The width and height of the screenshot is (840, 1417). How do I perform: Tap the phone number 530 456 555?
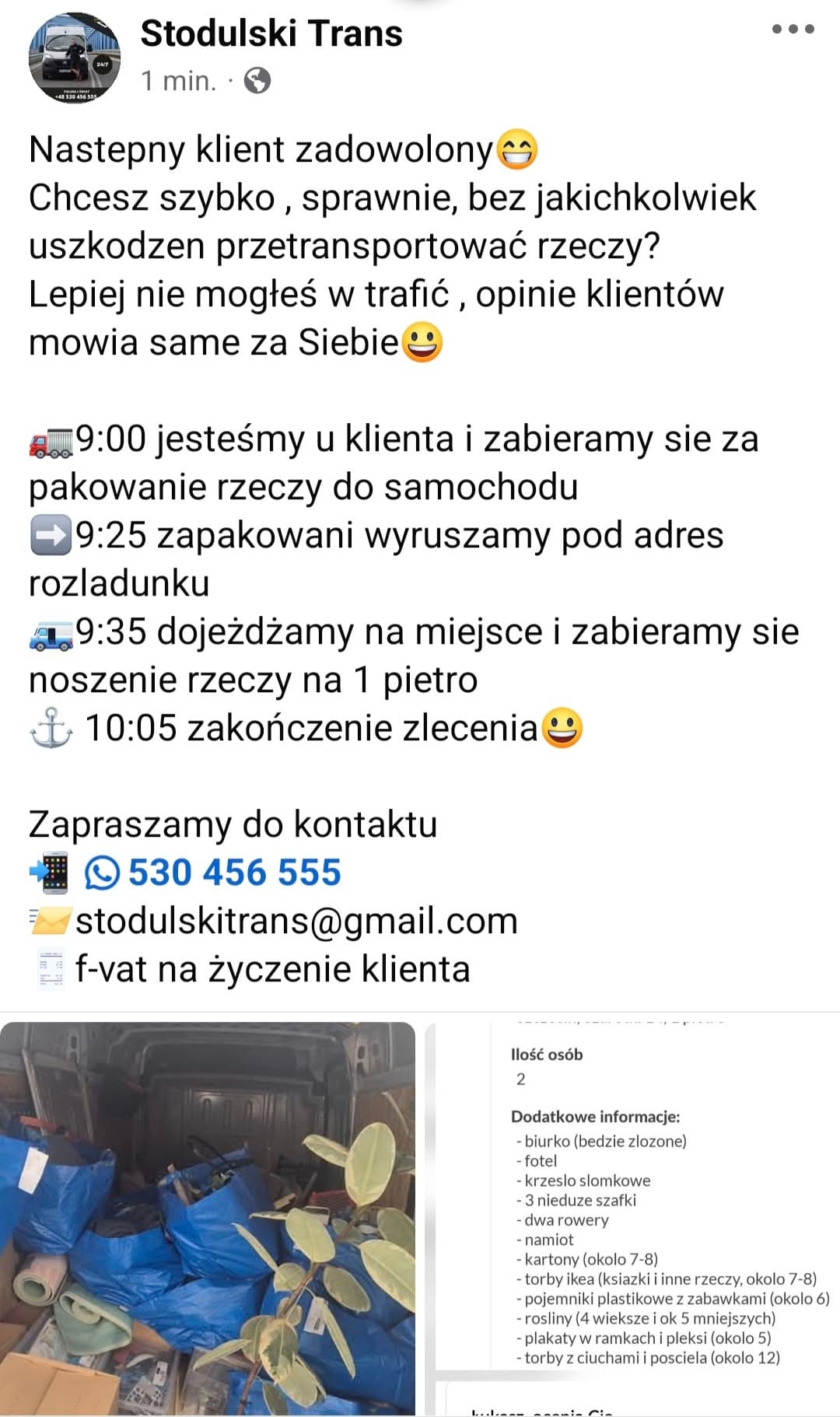(x=234, y=872)
